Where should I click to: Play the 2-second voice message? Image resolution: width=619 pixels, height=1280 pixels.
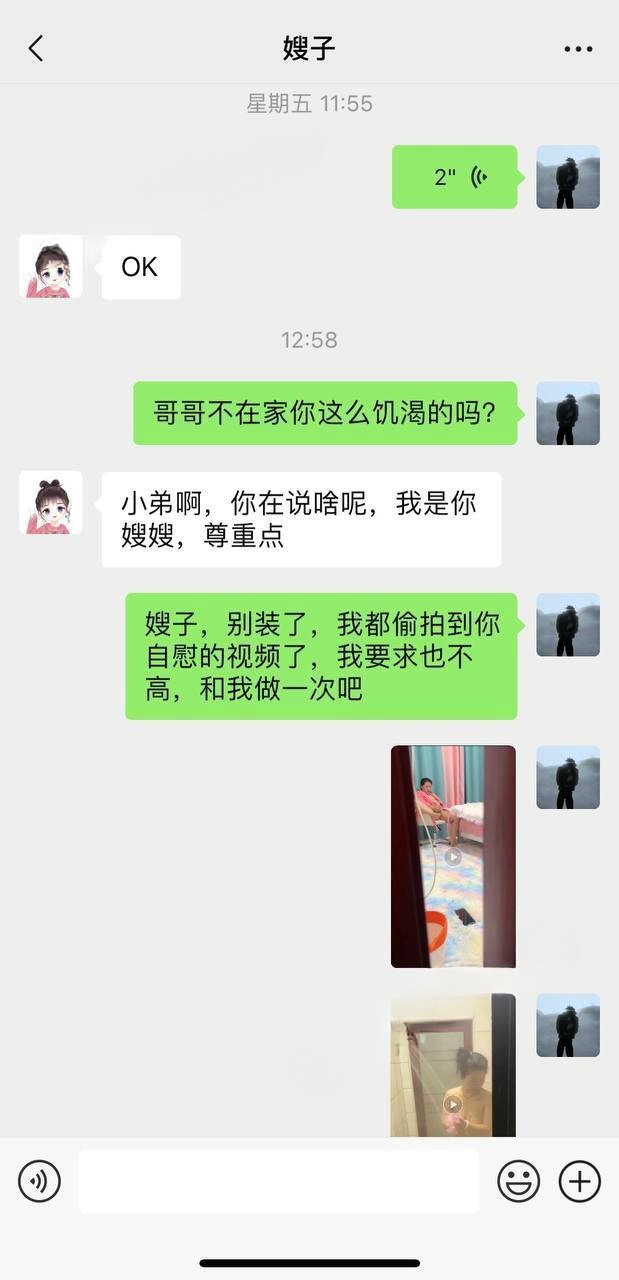(455, 177)
